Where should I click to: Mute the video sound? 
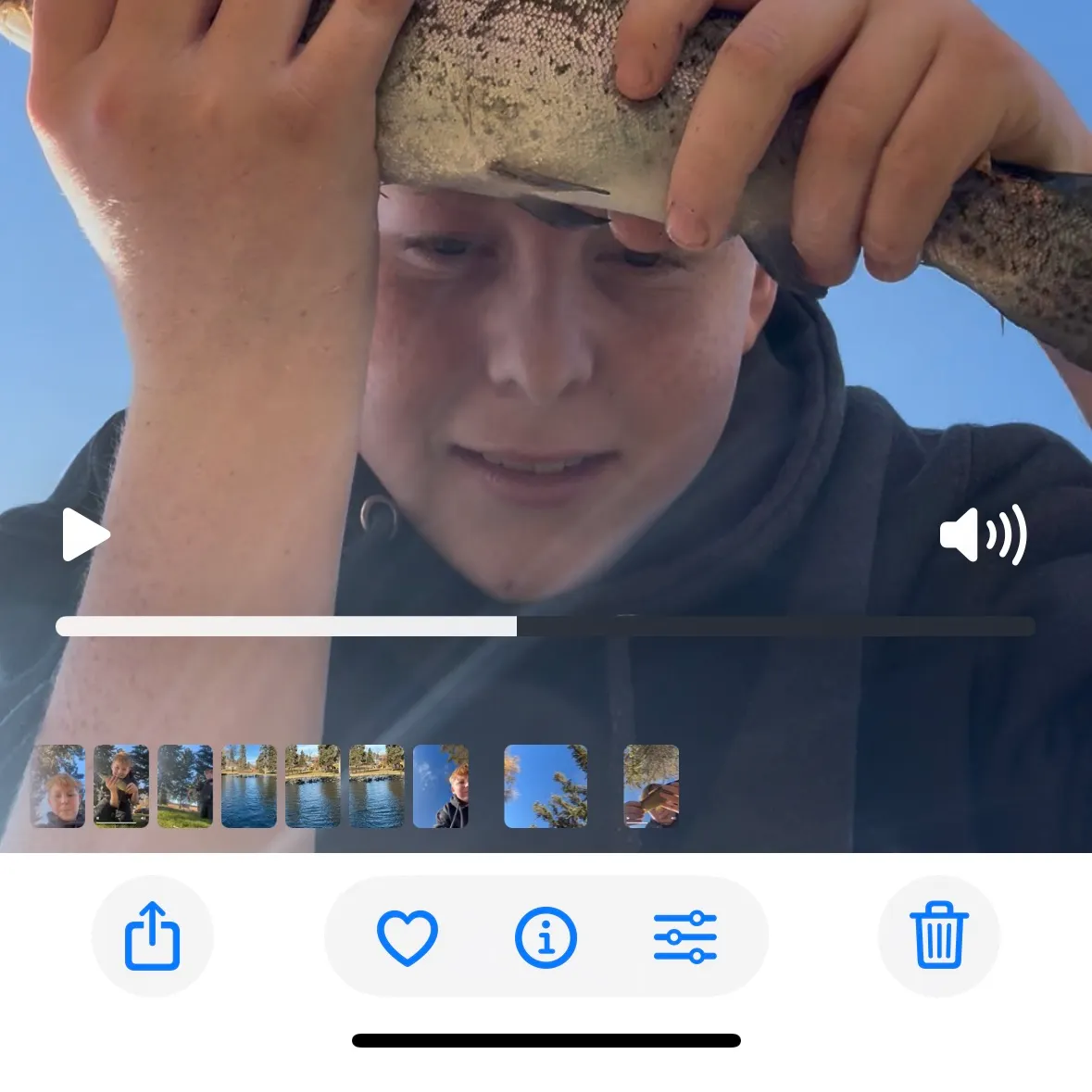[x=982, y=534]
